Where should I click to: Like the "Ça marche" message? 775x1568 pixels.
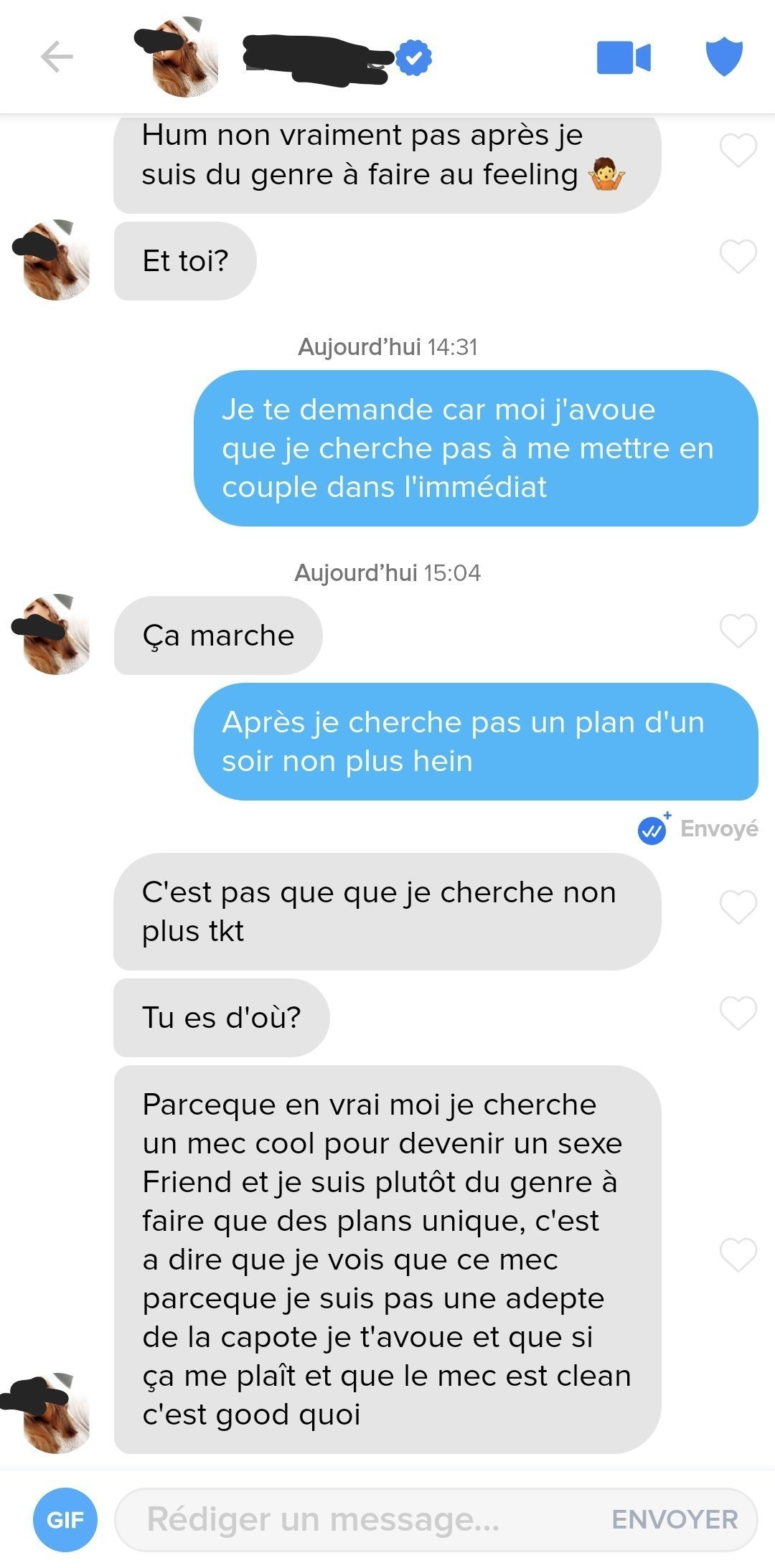point(738,631)
